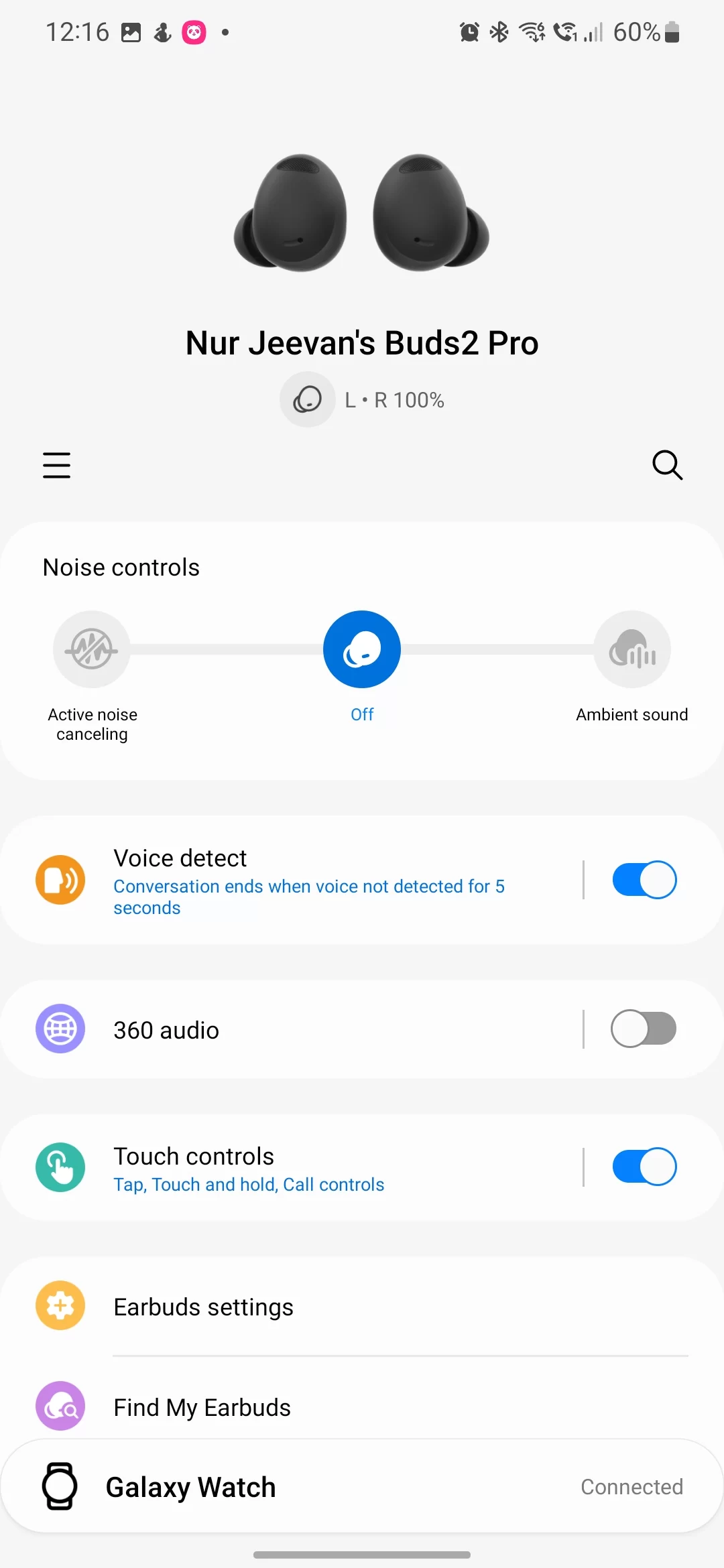
Task: Switch to Ambient sound mode
Action: pos(631,649)
